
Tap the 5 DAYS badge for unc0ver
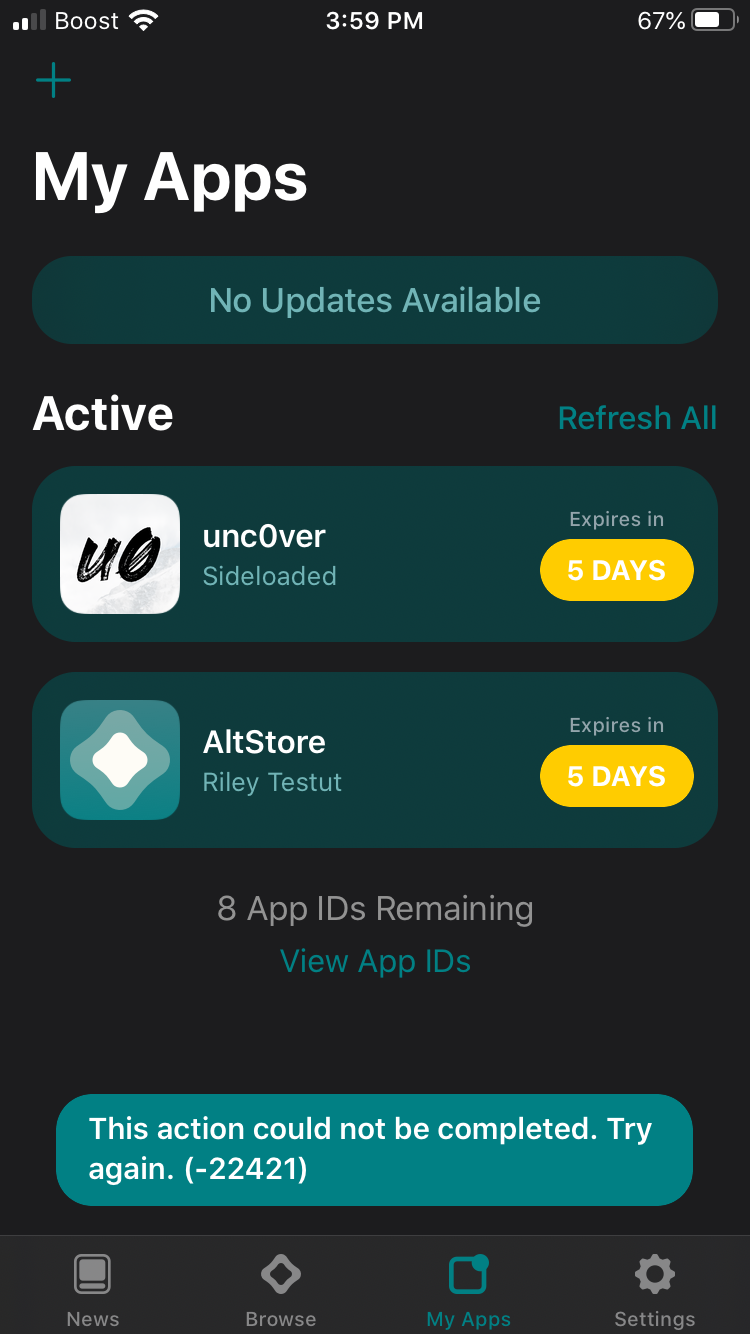(616, 570)
